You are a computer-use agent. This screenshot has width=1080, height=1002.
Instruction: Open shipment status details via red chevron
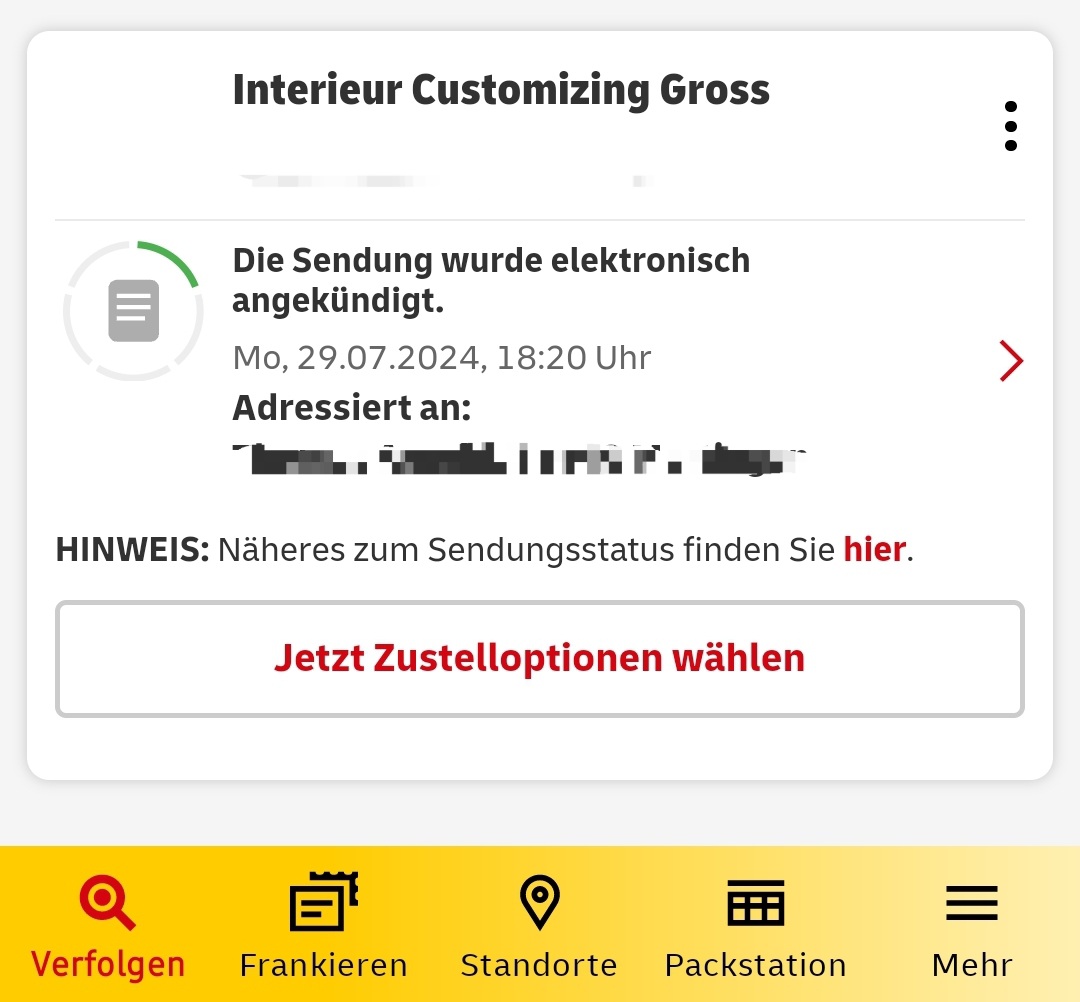pos(1011,361)
